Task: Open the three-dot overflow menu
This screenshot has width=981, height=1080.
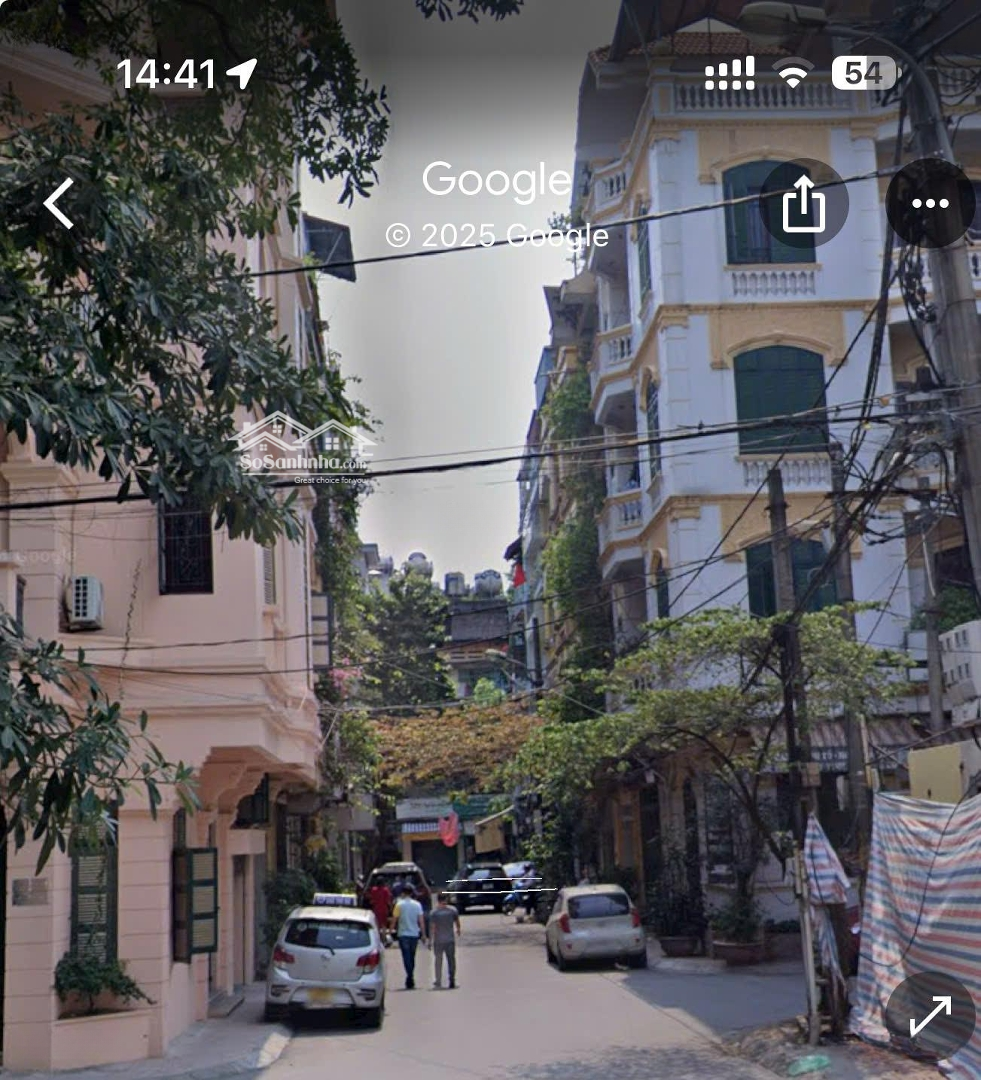Action: [930, 204]
